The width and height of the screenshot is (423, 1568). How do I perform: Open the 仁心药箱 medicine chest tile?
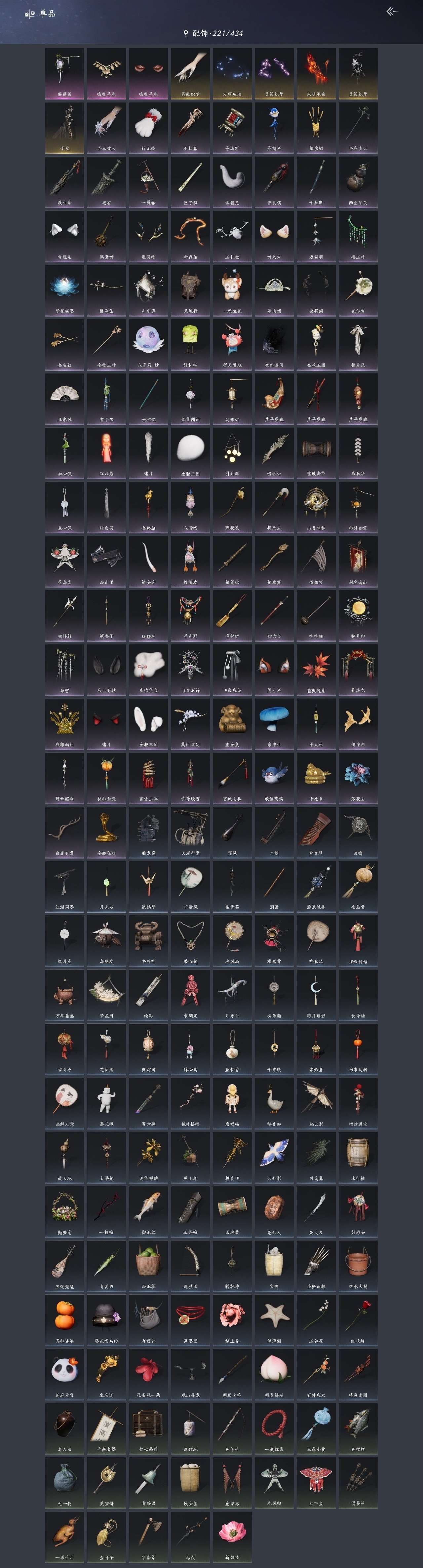[x=148, y=1427]
